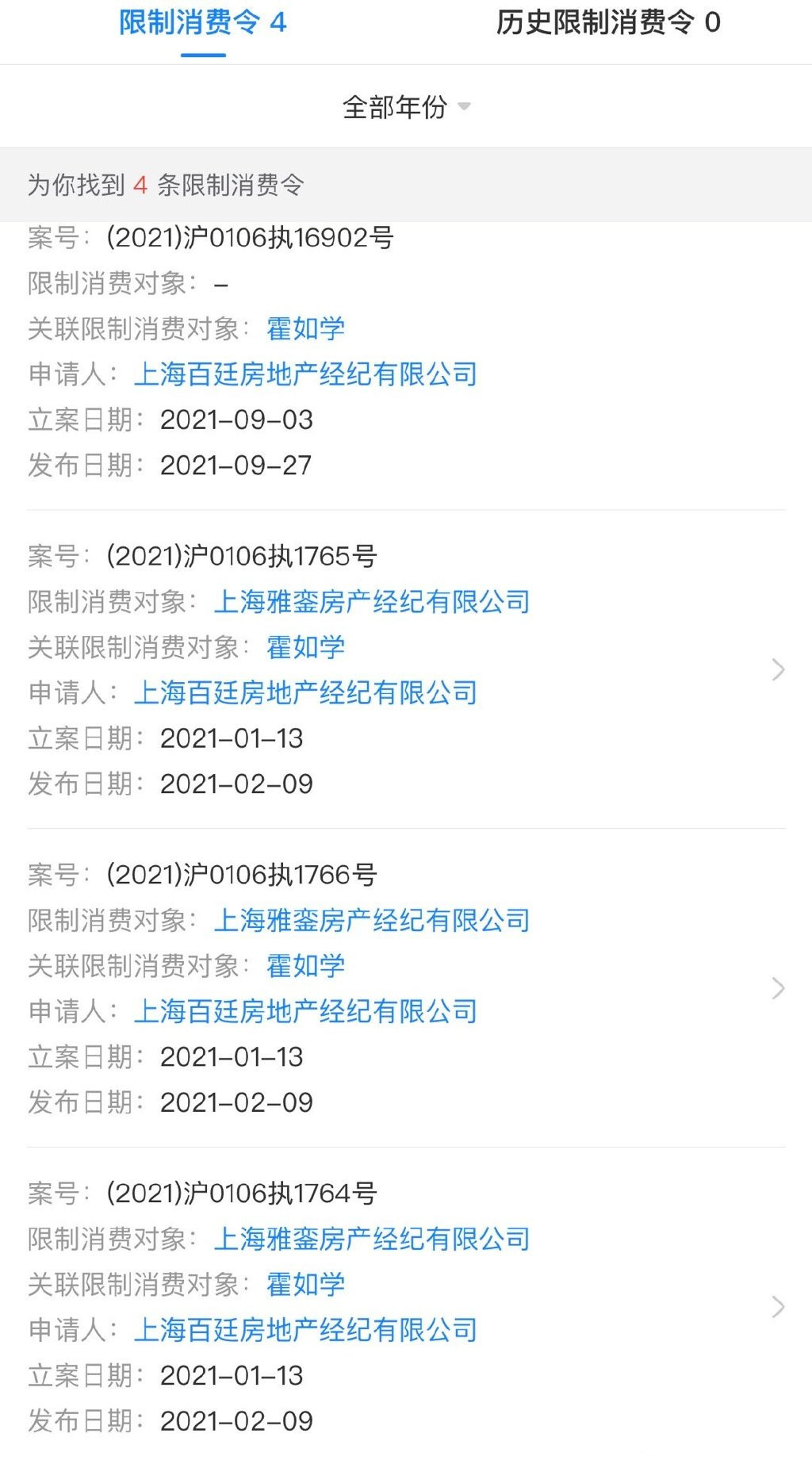Open 霍如学 link in case 1766号

(x=305, y=966)
